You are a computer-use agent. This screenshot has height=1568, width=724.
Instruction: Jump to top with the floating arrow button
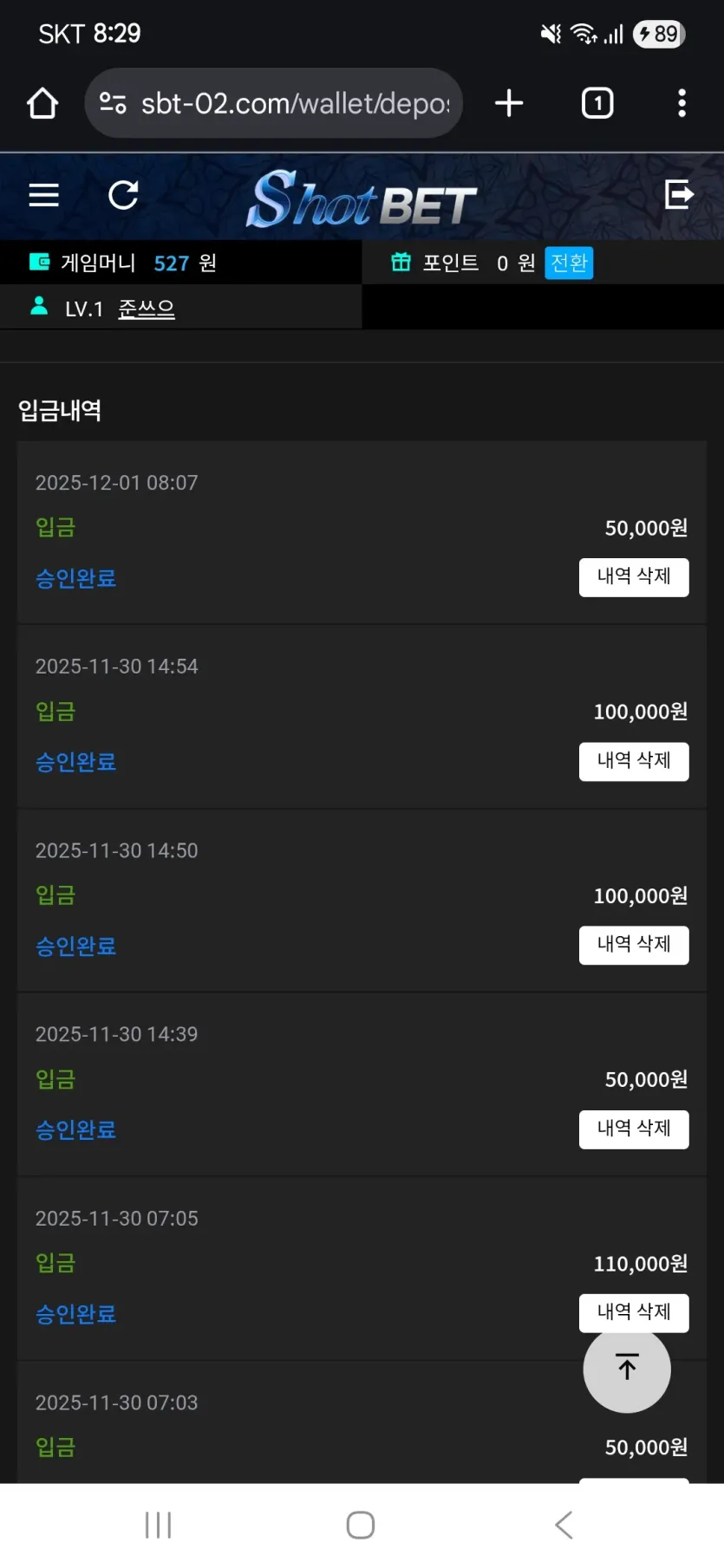627,1369
